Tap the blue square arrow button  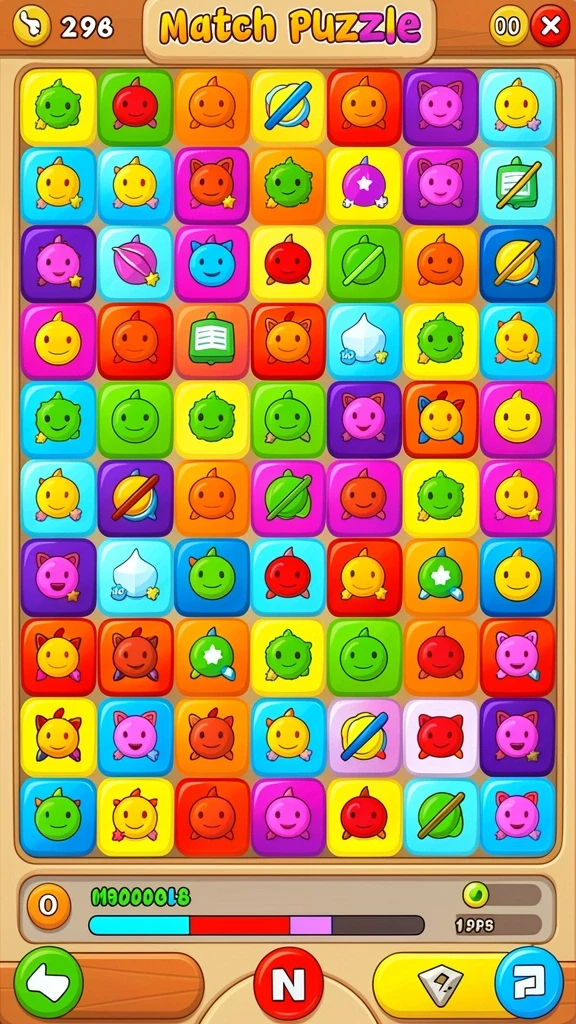coord(528,982)
